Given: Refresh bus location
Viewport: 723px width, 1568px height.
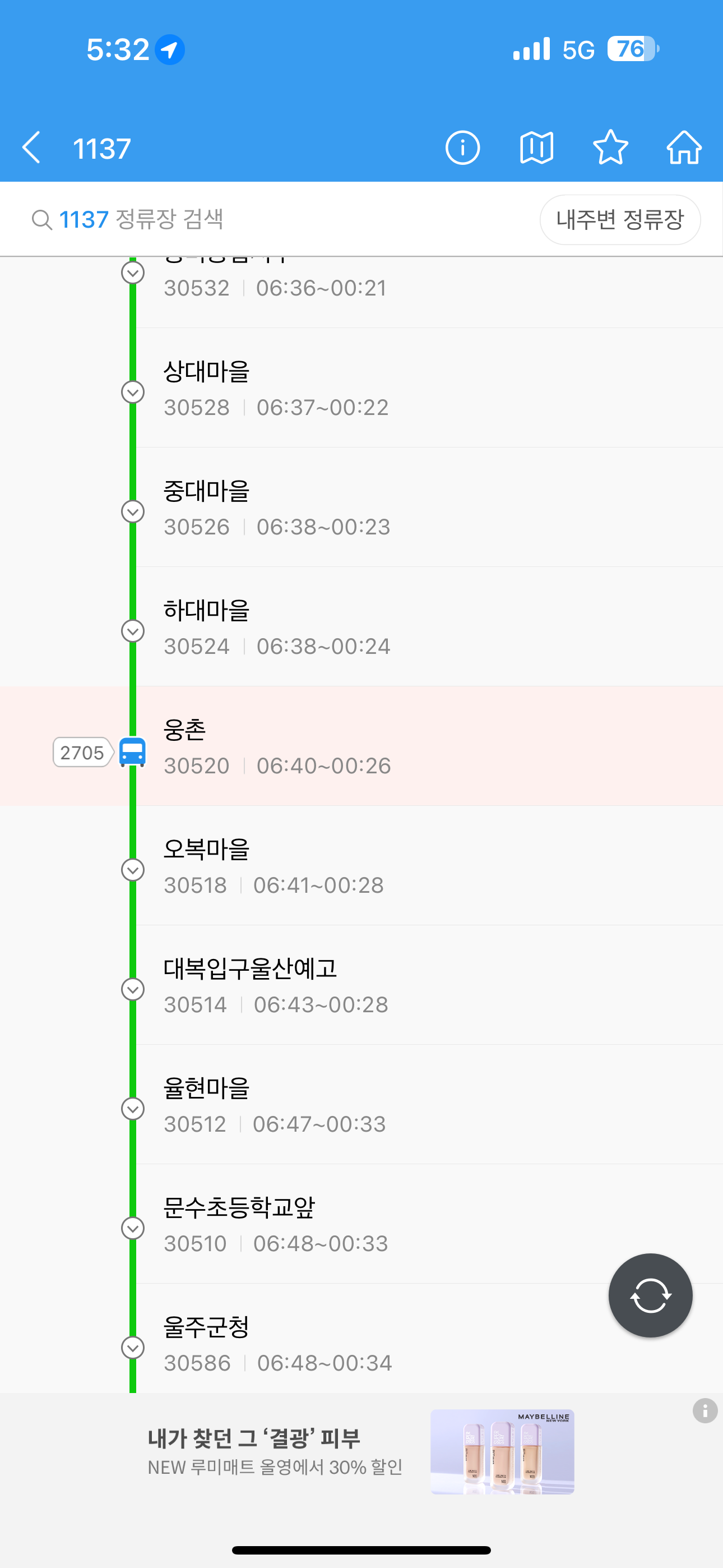Looking at the screenshot, I should pyautogui.click(x=650, y=1295).
